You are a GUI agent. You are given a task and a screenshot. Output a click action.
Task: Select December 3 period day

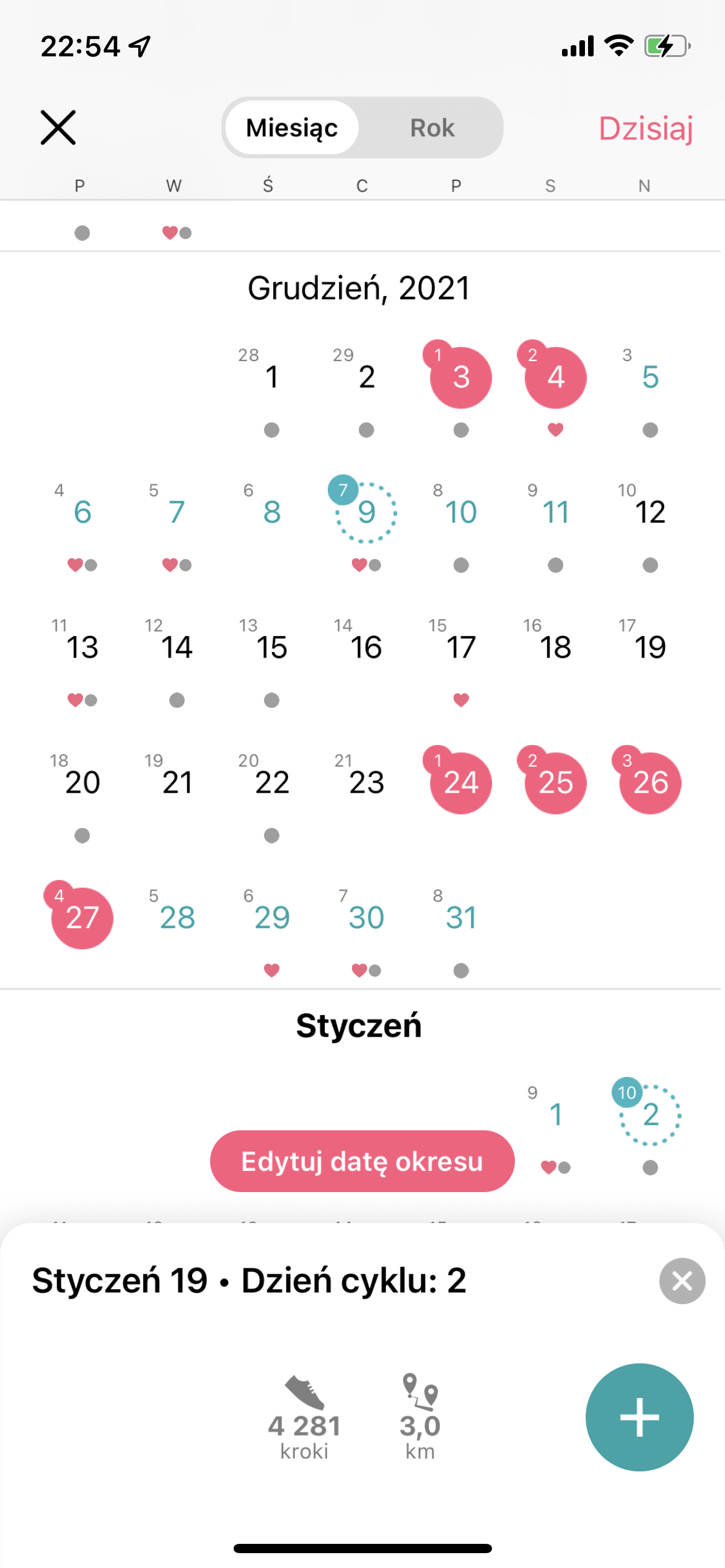click(x=461, y=377)
